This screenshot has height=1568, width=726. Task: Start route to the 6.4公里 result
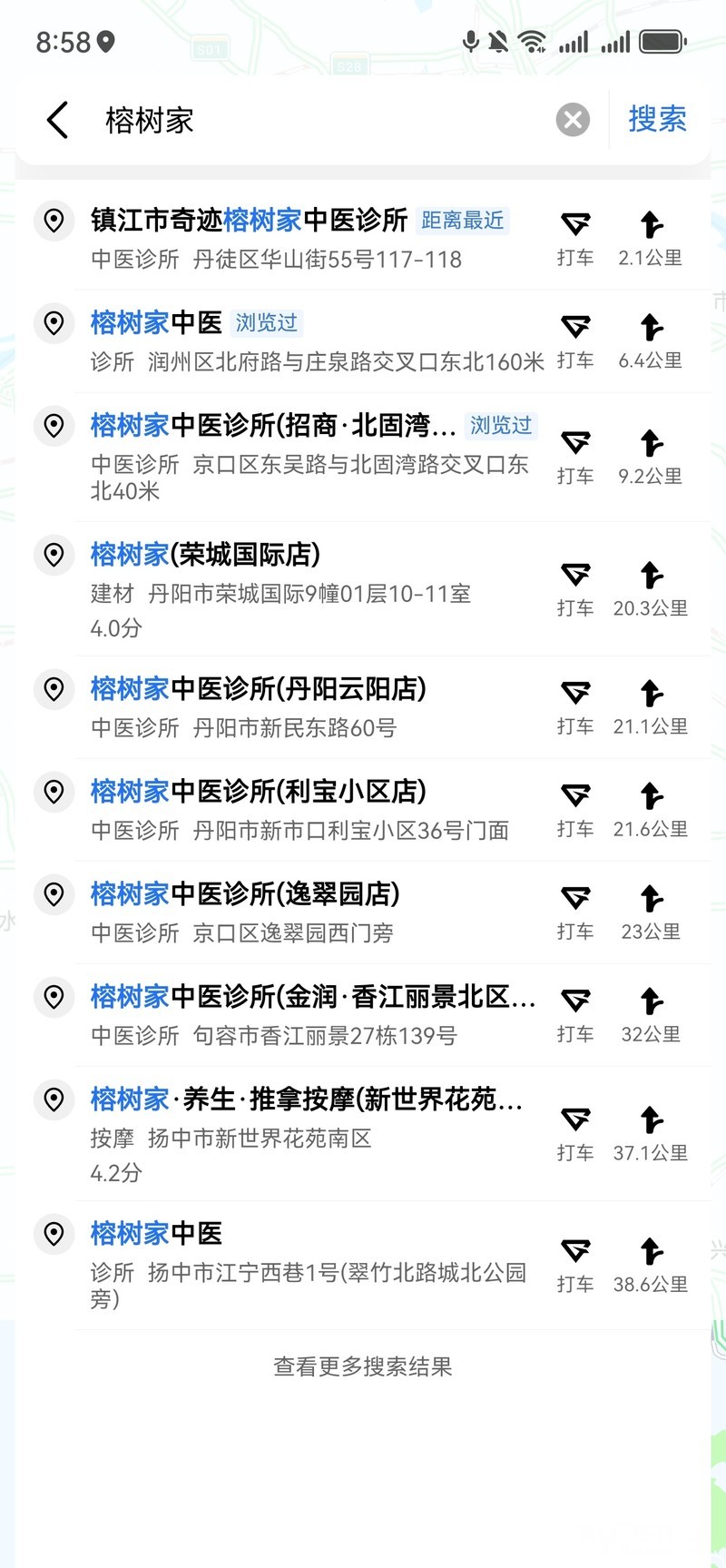(651, 340)
